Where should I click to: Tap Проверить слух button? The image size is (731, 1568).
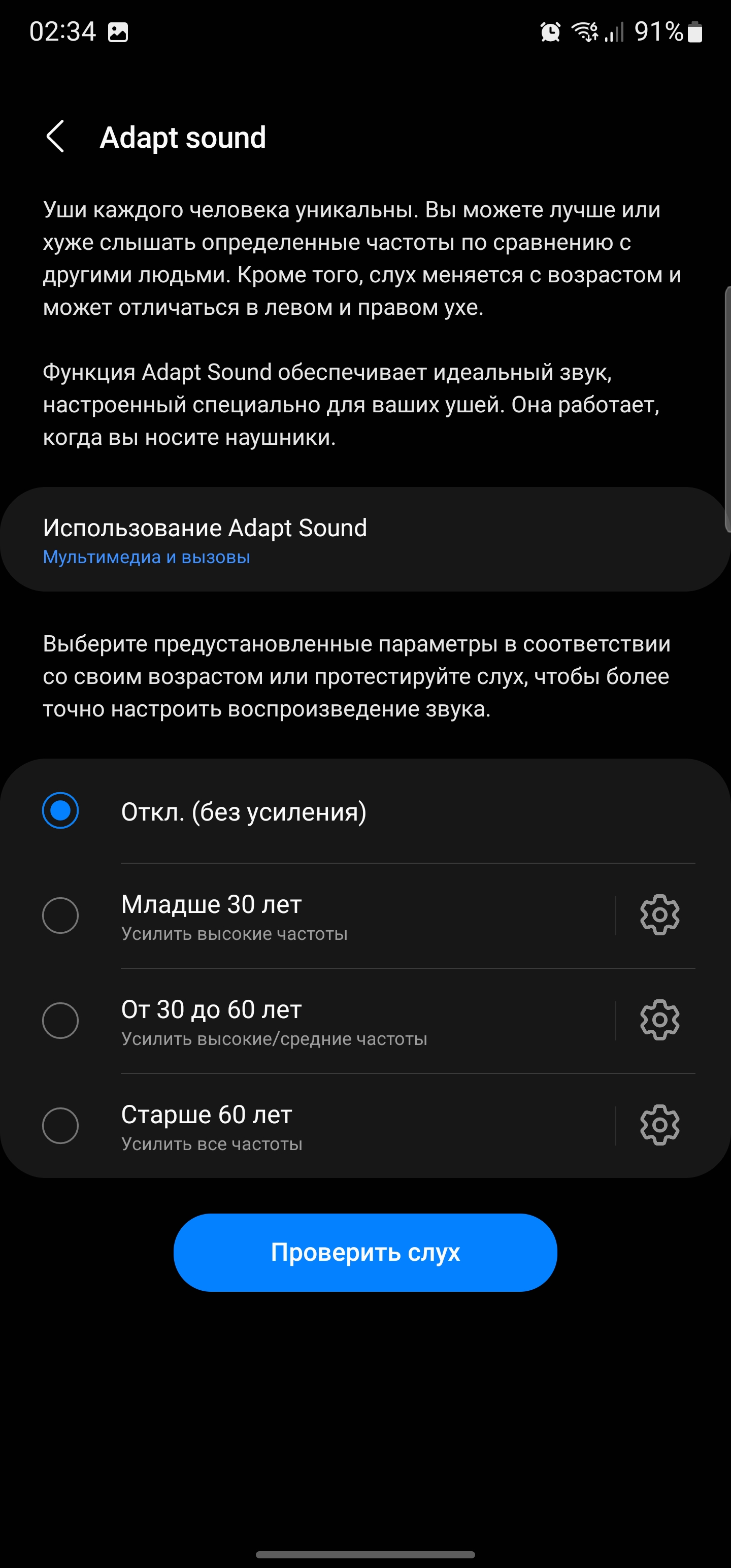365,1253
